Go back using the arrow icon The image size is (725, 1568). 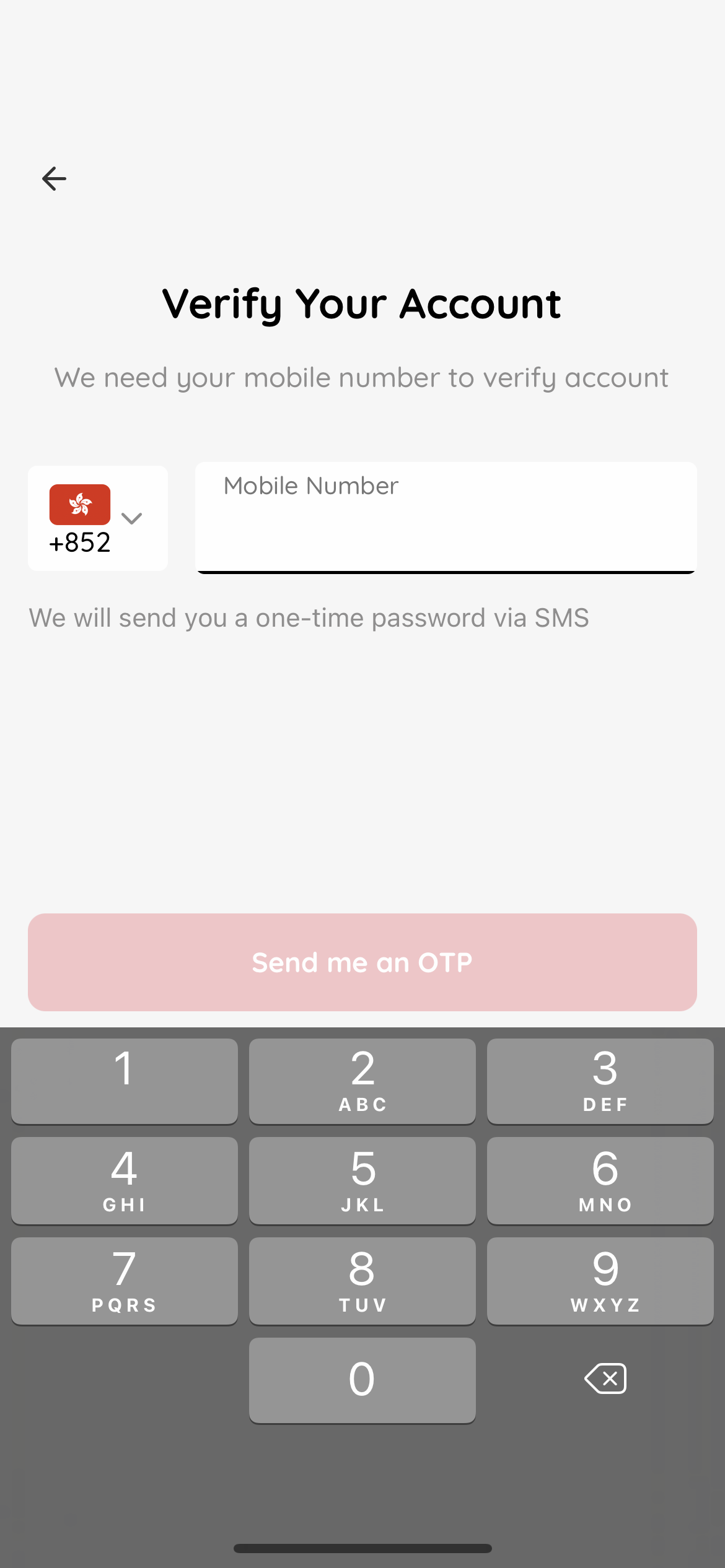click(54, 179)
